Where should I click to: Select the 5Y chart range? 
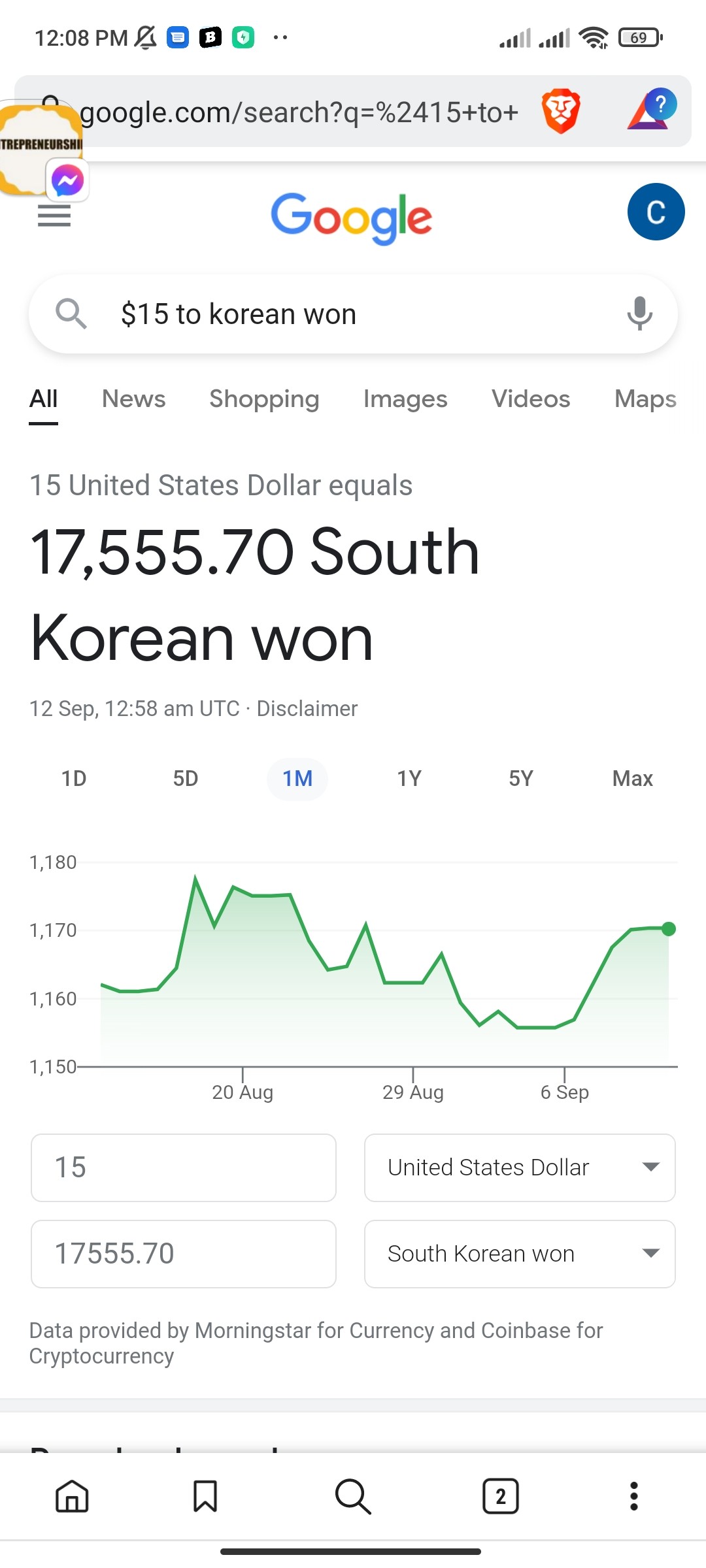click(521, 778)
